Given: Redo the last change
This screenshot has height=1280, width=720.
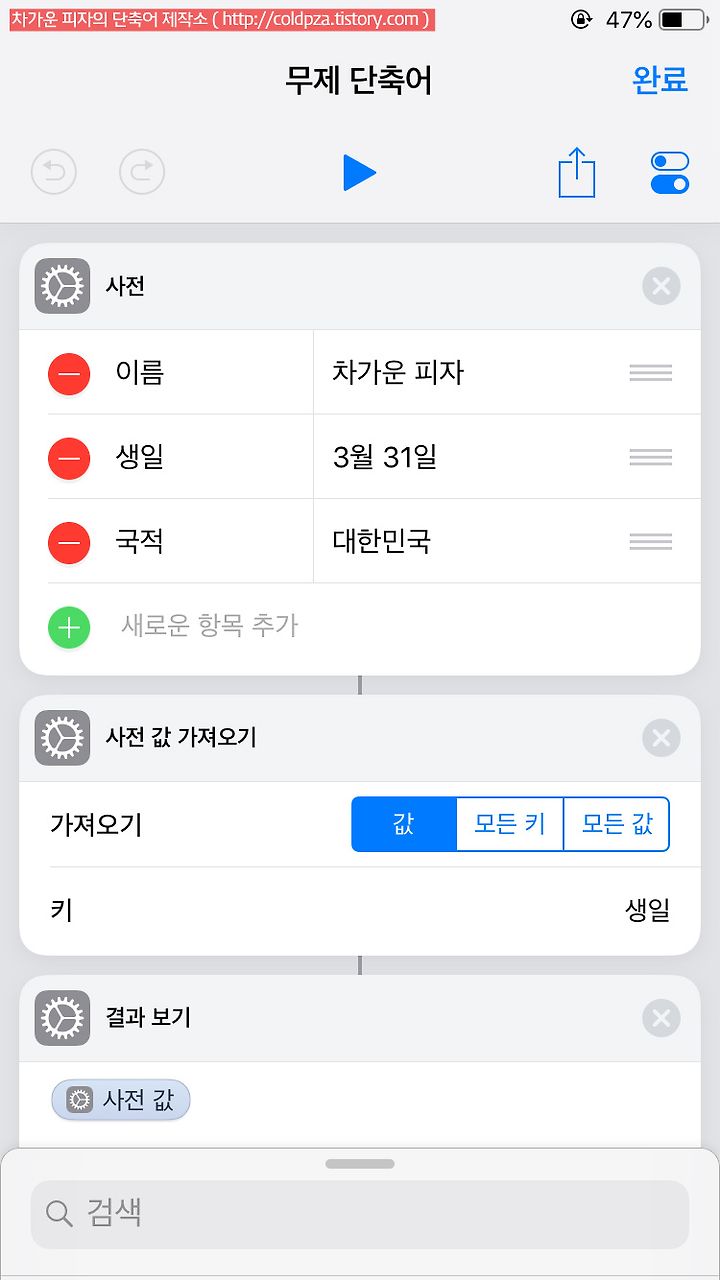Looking at the screenshot, I should [142, 173].
